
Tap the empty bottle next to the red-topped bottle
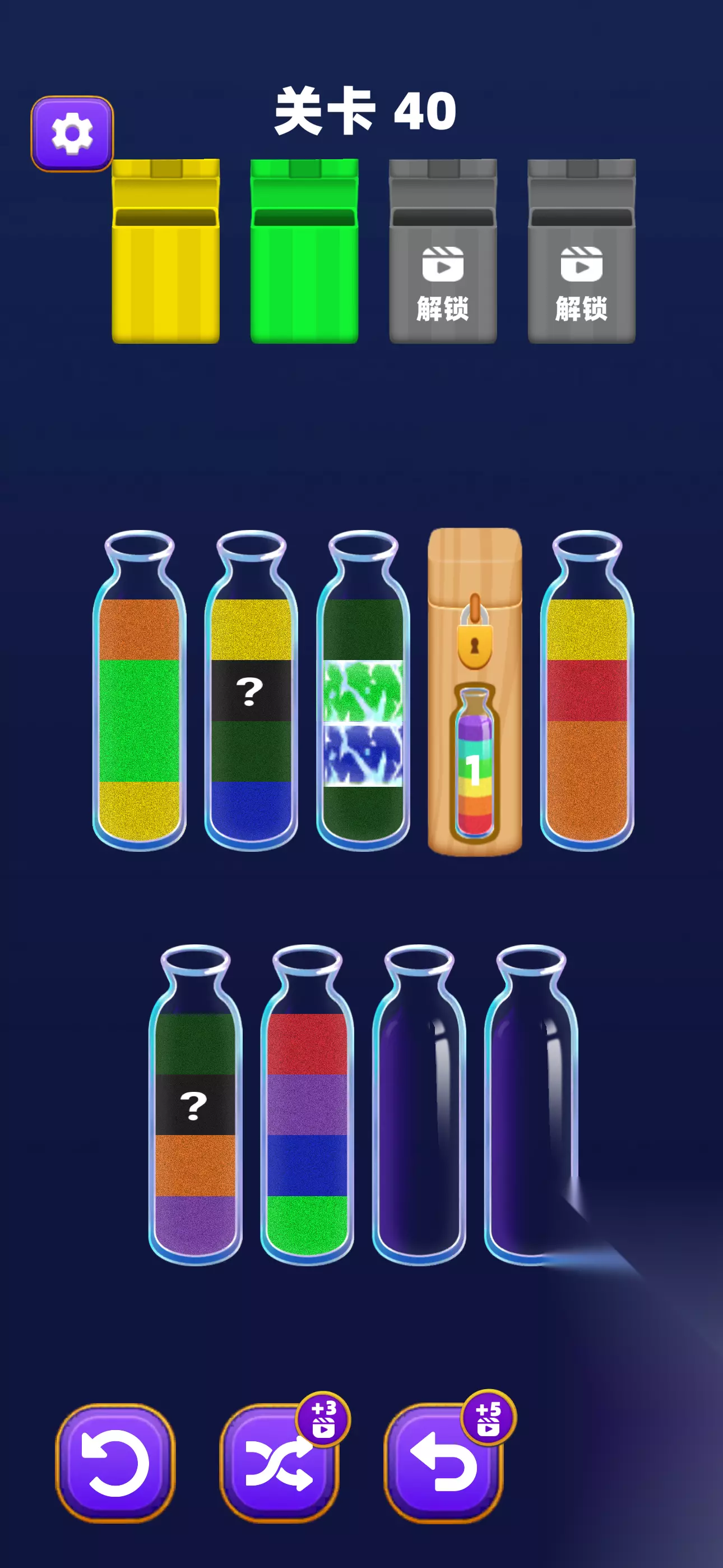419,1104
